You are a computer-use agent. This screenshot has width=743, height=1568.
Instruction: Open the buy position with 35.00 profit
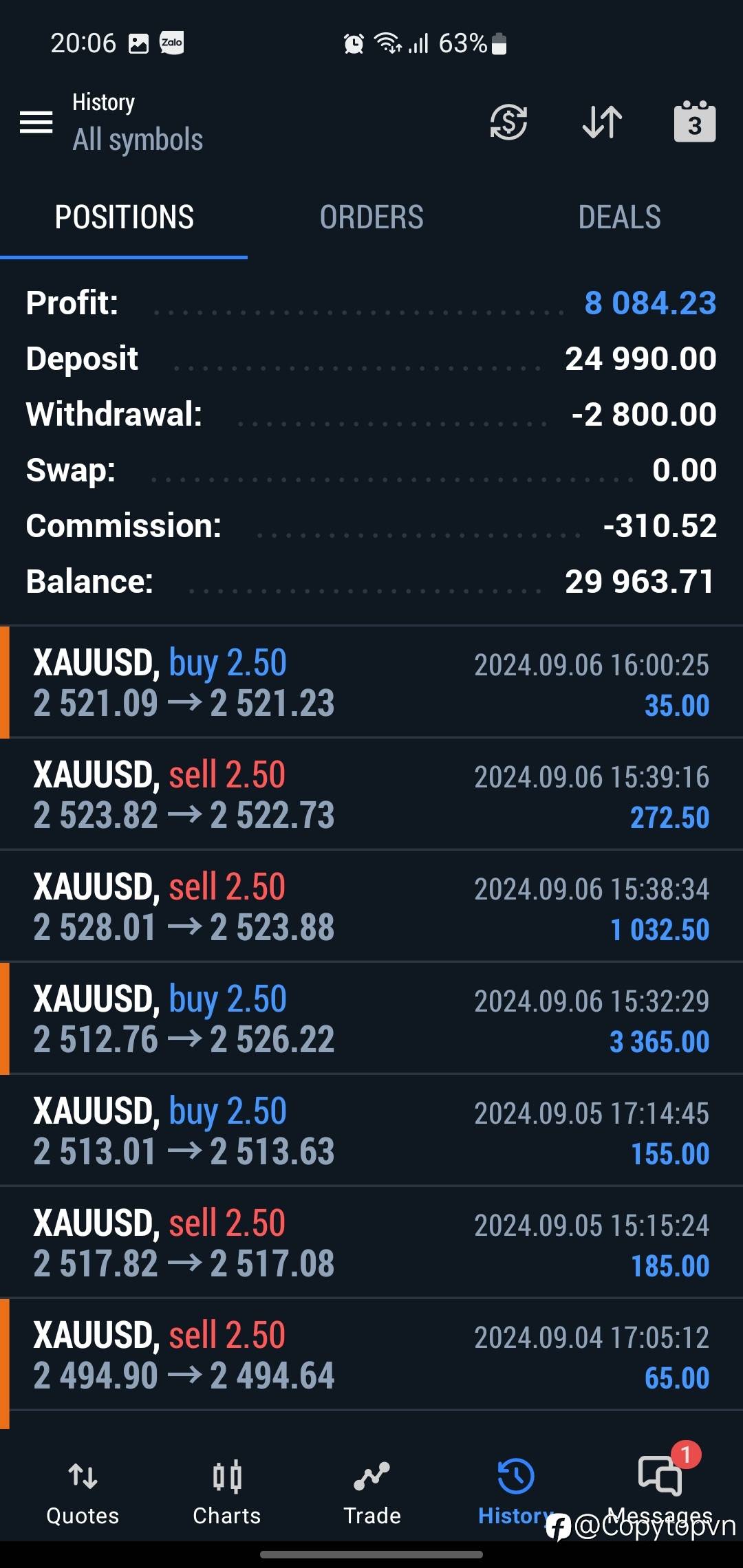[x=371, y=682]
